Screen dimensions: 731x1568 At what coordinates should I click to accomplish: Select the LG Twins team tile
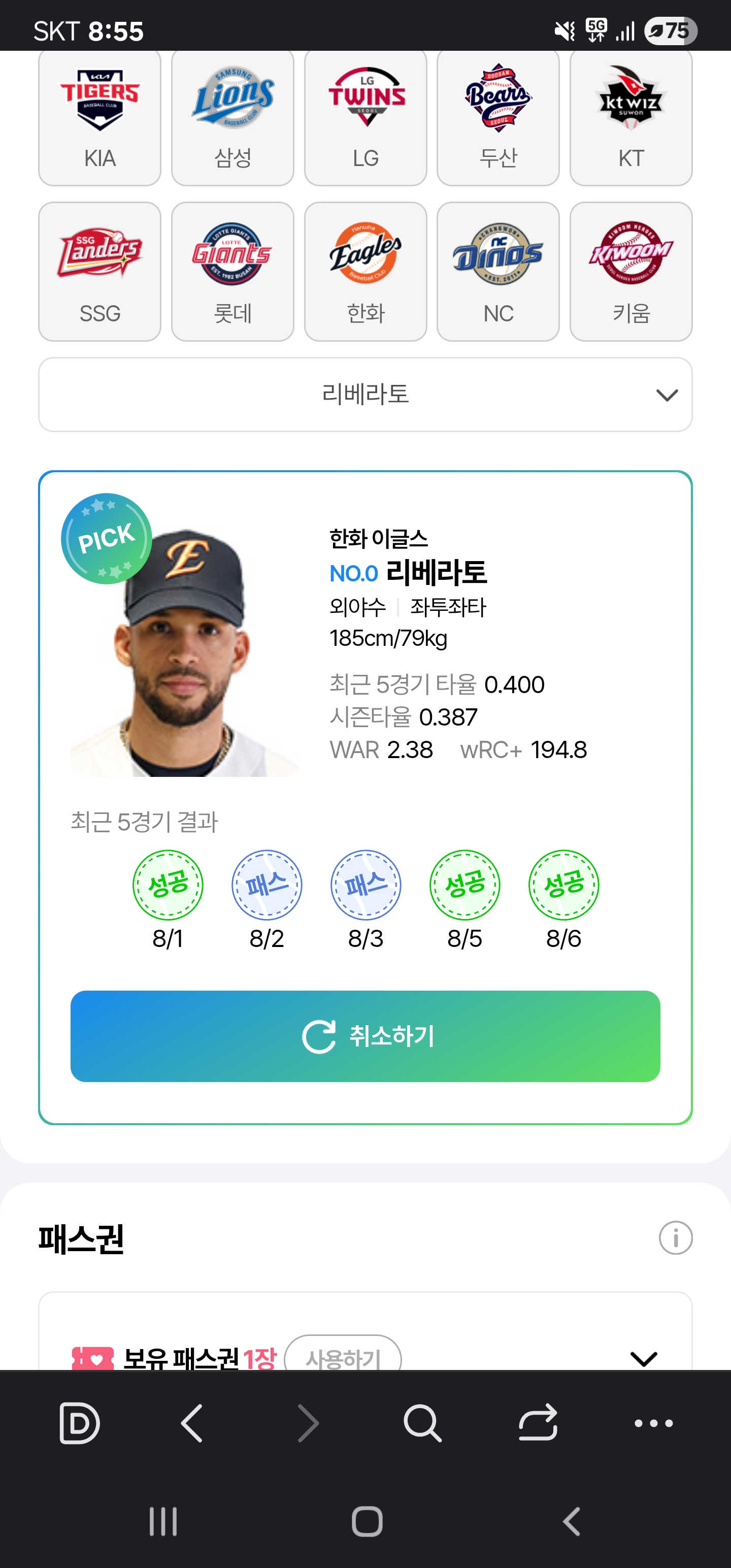pyautogui.click(x=366, y=118)
